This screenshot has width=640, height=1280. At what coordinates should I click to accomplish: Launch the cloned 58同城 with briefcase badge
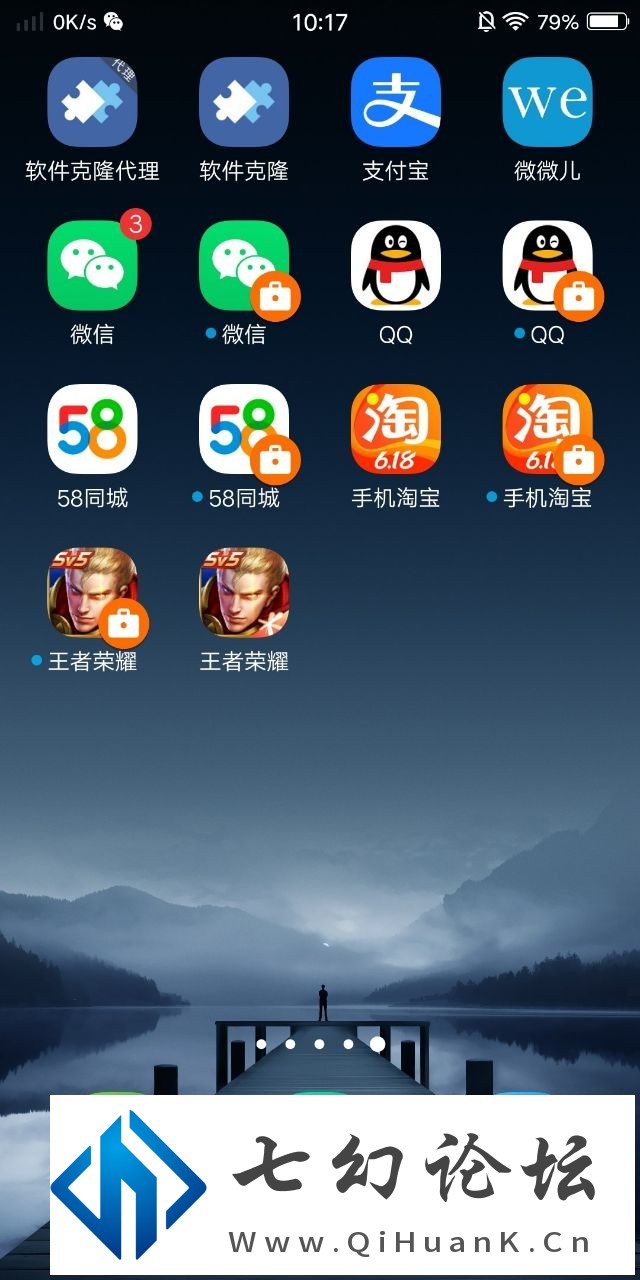coord(244,429)
